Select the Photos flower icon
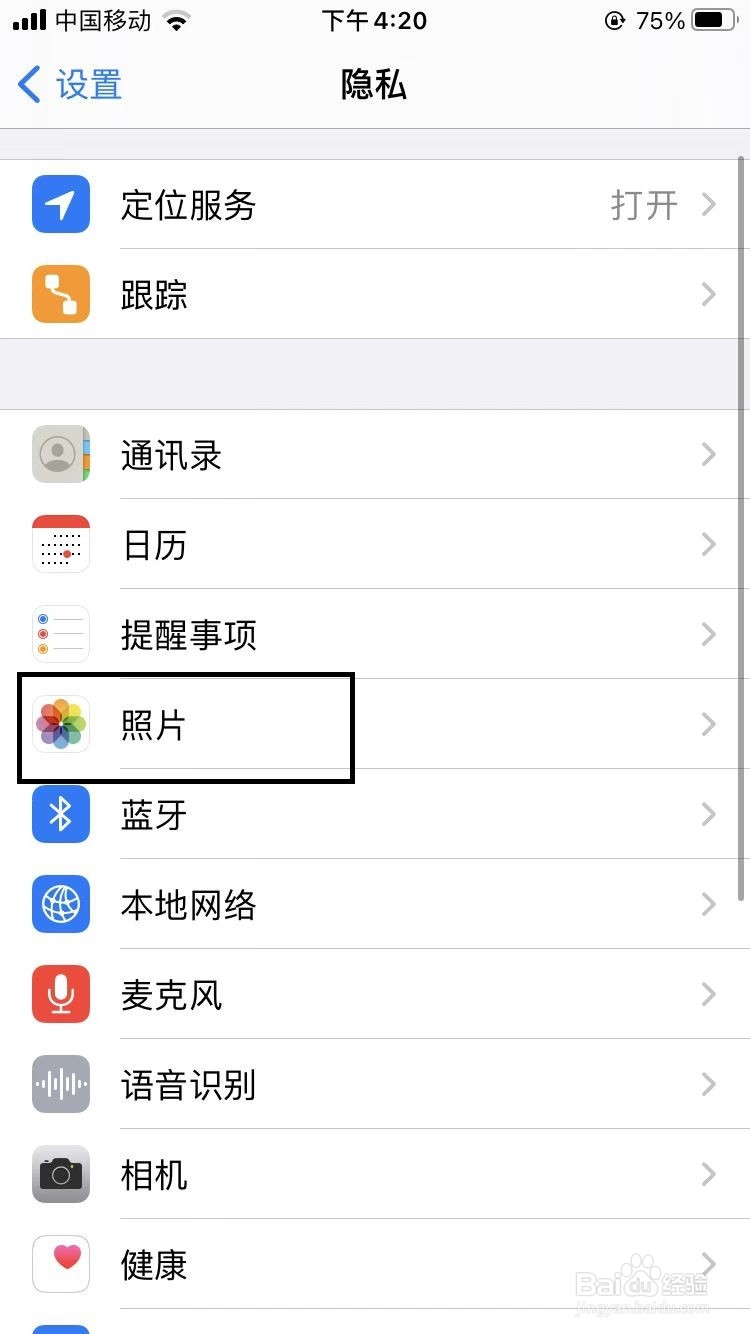The width and height of the screenshot is (750, 1334). pos(60,725)
